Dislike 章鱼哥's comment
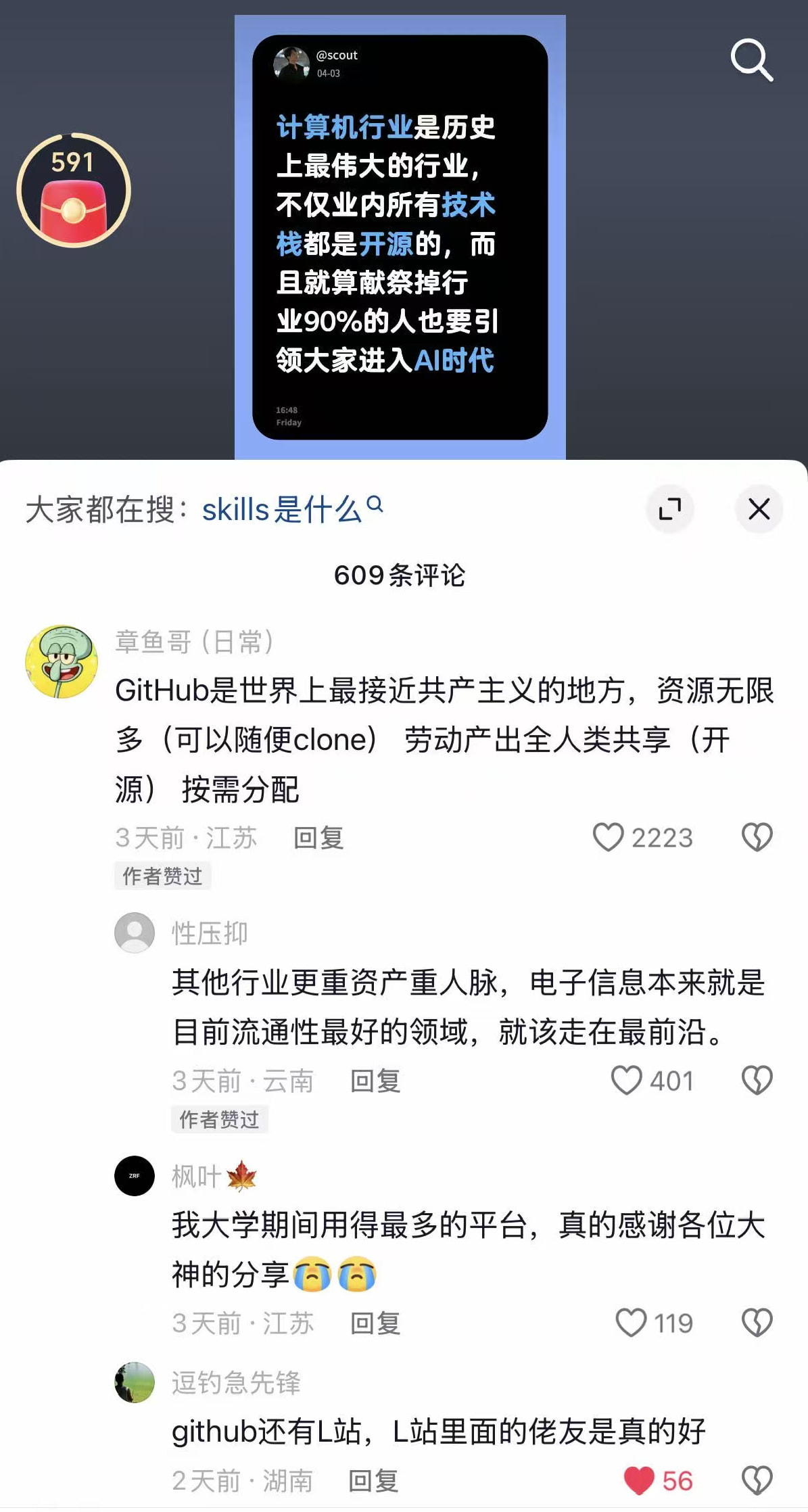Screen dimensions: 808x1512 (757, 837)
